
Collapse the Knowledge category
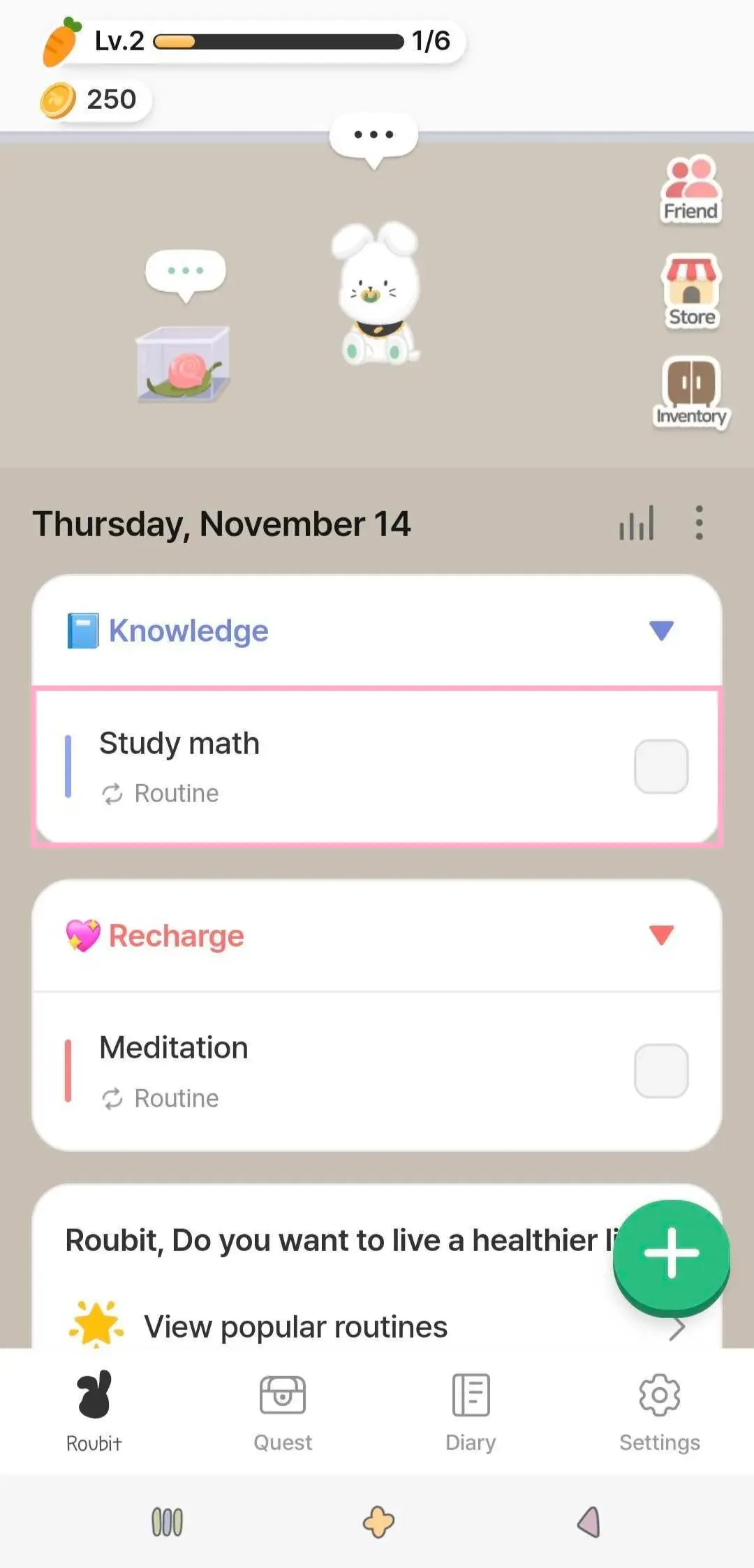tap(660, 630)
